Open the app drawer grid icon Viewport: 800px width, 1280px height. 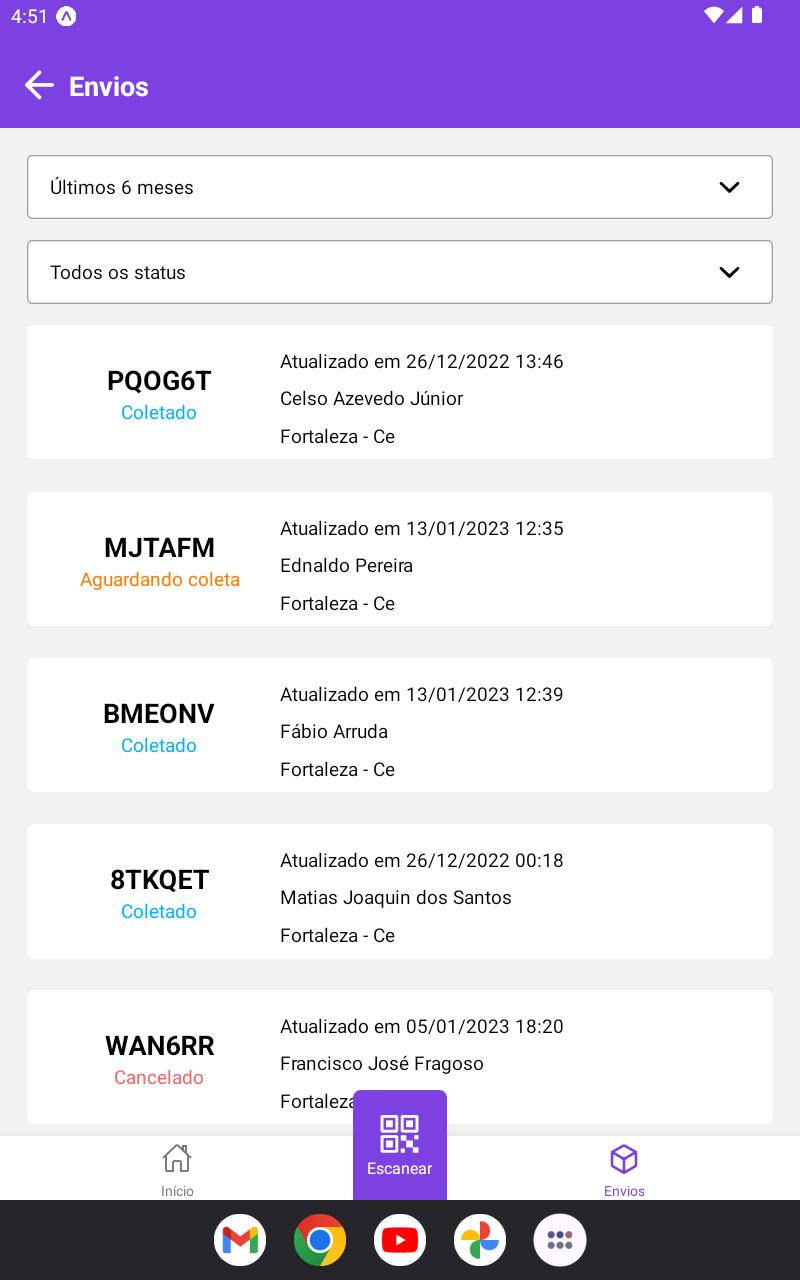click(560, 1240)
